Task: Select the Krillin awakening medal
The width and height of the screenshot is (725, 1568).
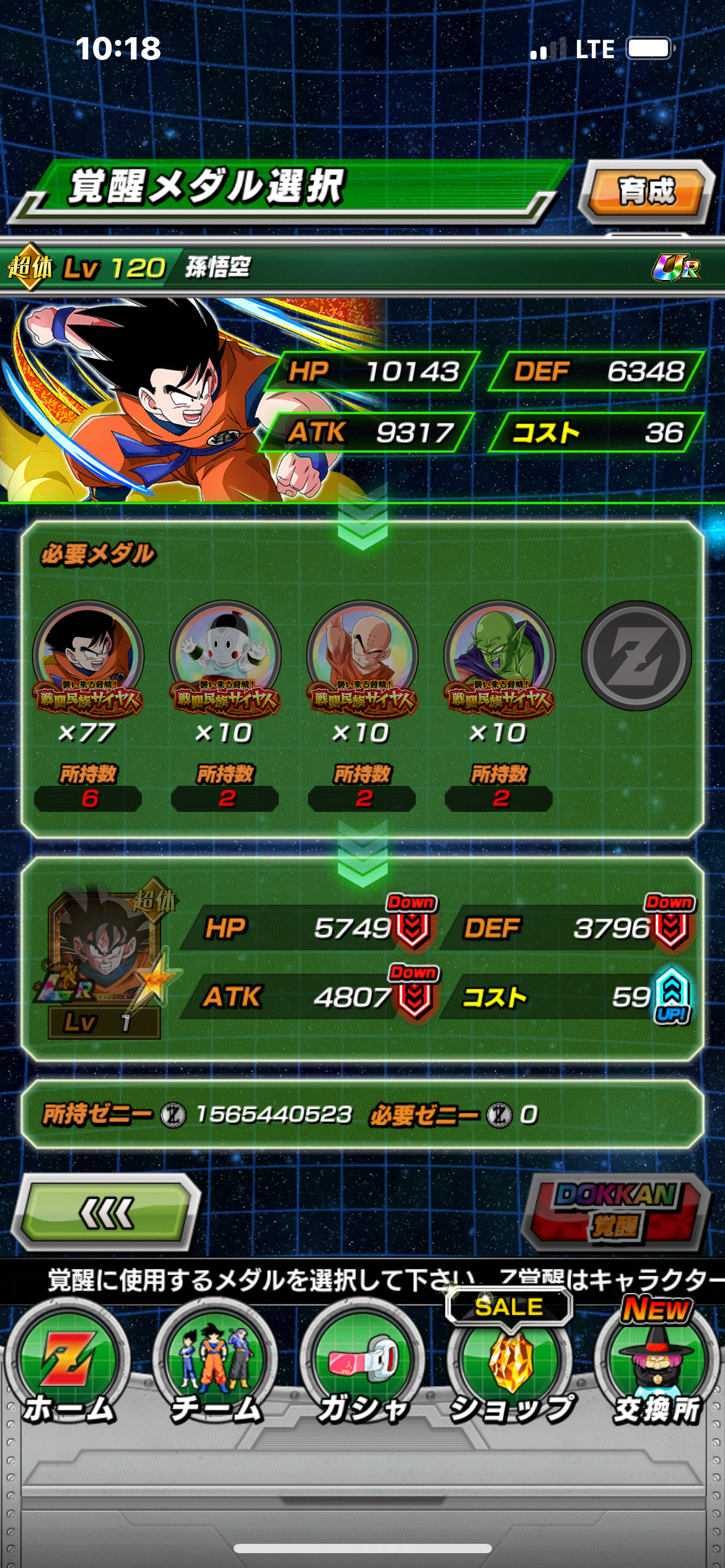Action: [362, 660]
